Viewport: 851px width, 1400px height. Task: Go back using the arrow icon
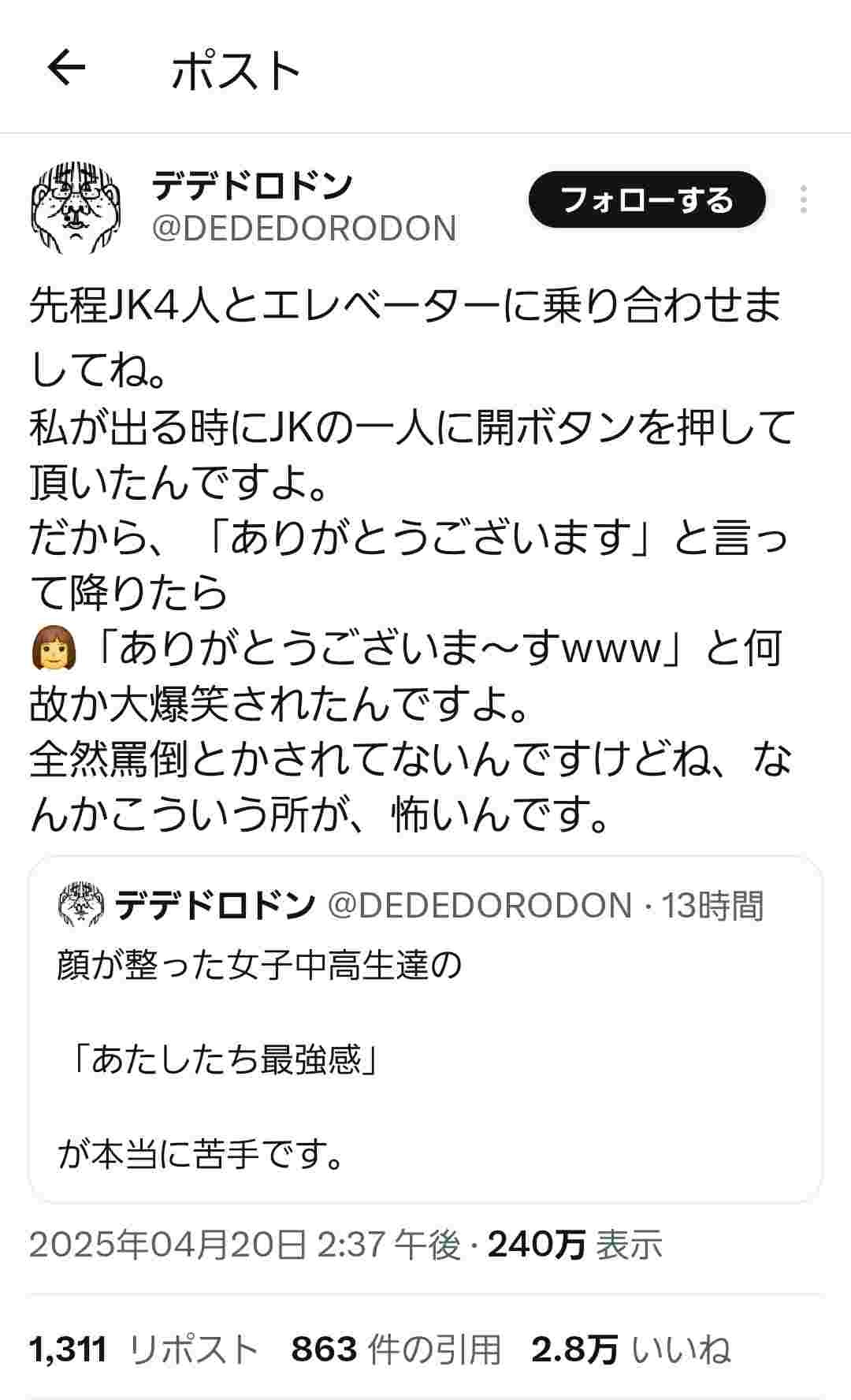click(x=66, y=69)
